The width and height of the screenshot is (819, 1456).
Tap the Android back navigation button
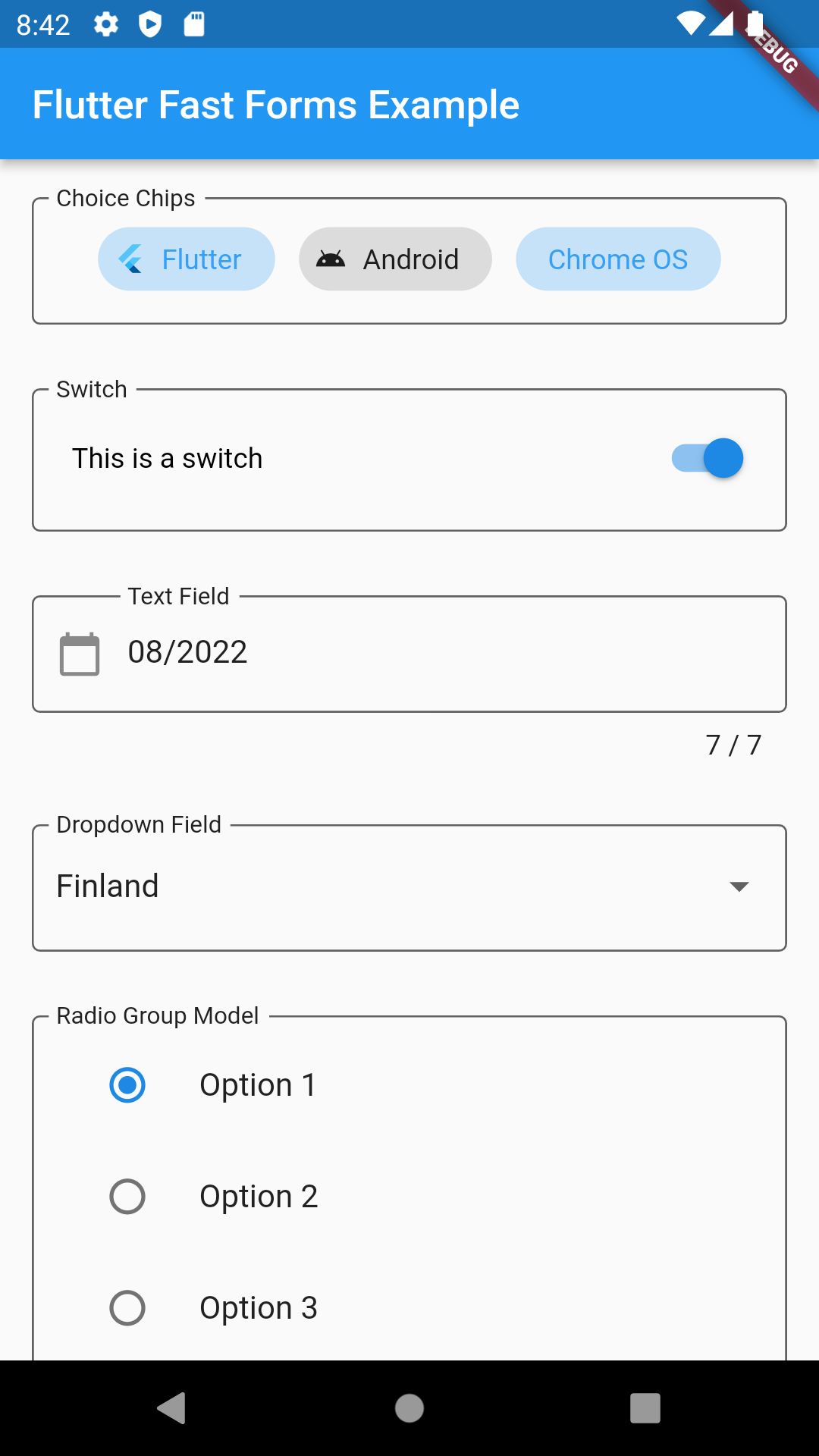pyautogui.click(x=173, y=1408)
